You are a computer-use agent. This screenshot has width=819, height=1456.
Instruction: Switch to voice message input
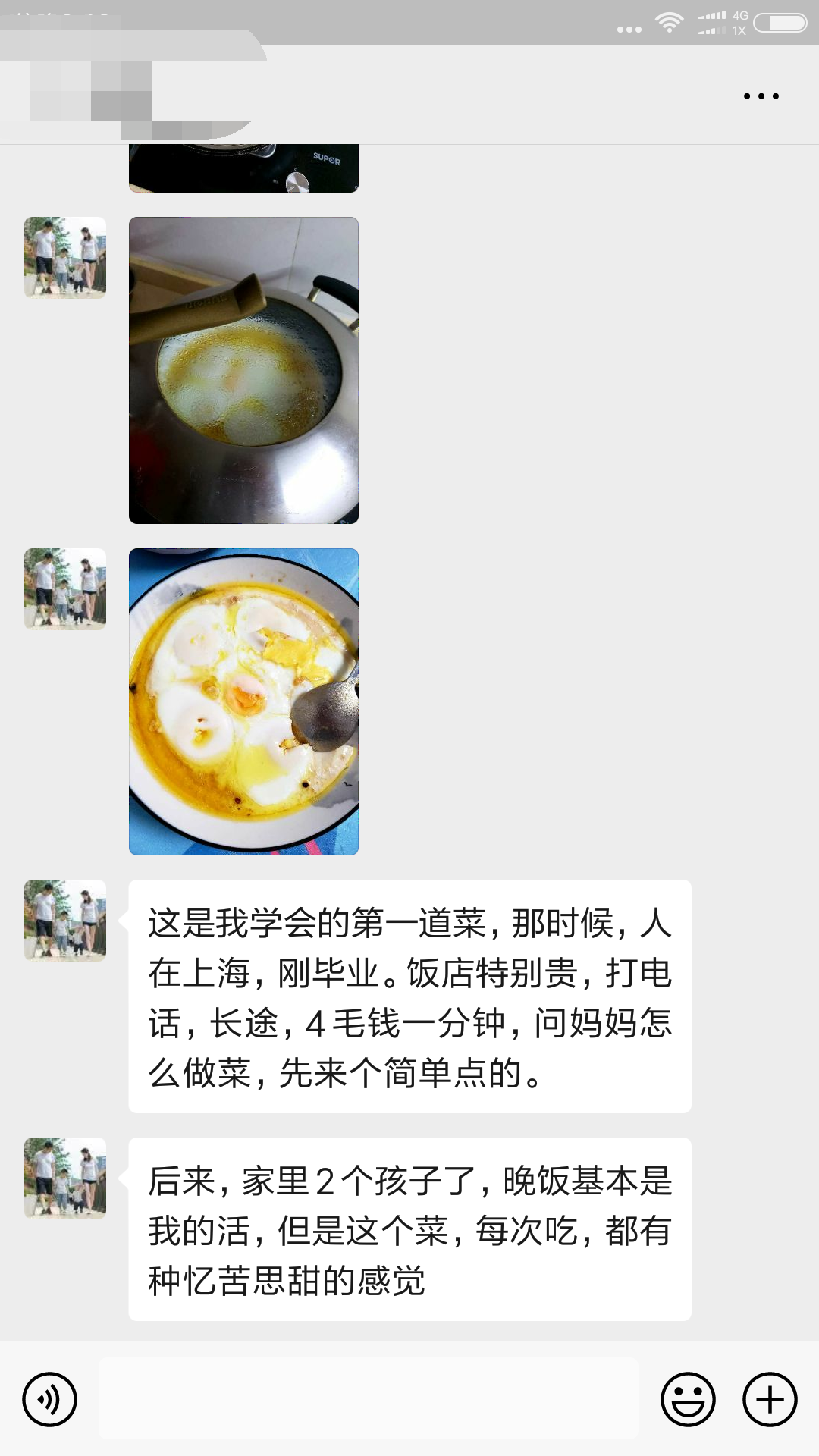(49, 1399)
